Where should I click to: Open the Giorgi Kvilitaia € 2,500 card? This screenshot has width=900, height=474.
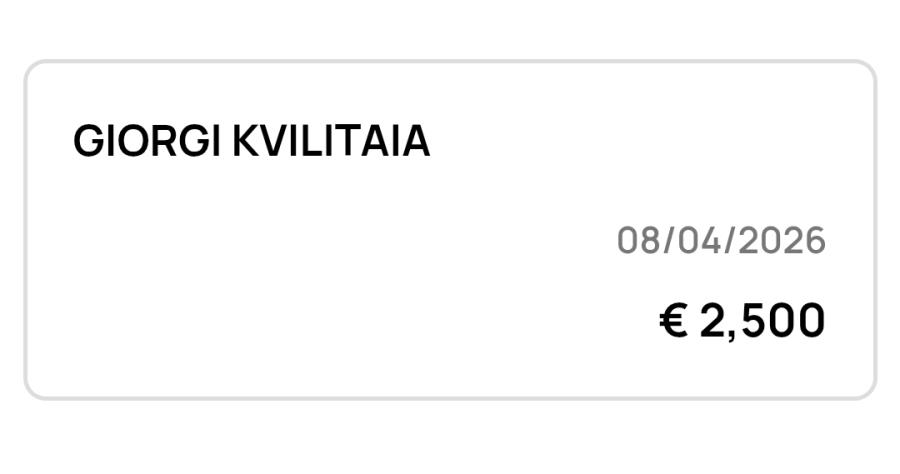point(450,230)
